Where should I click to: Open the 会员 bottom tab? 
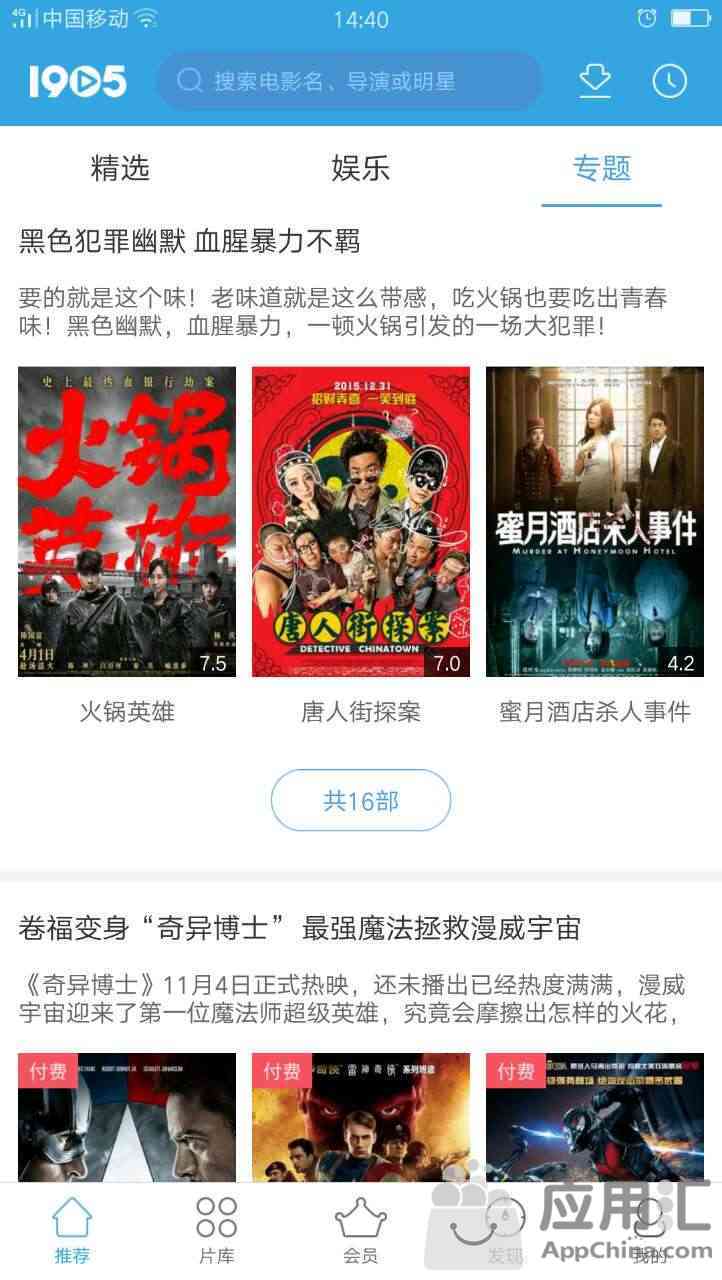(x=360, y=1230)
